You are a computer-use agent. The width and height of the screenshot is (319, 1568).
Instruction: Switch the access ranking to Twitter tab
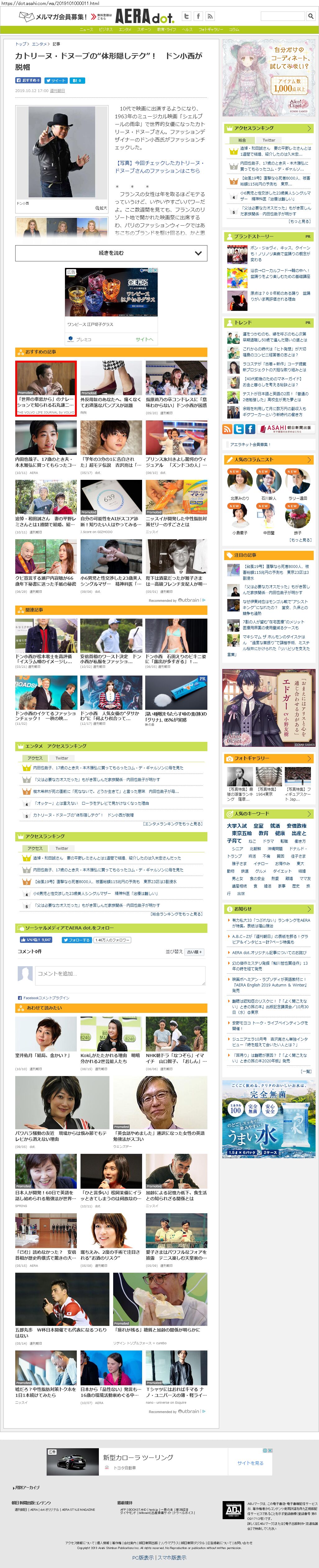point(269,140)
